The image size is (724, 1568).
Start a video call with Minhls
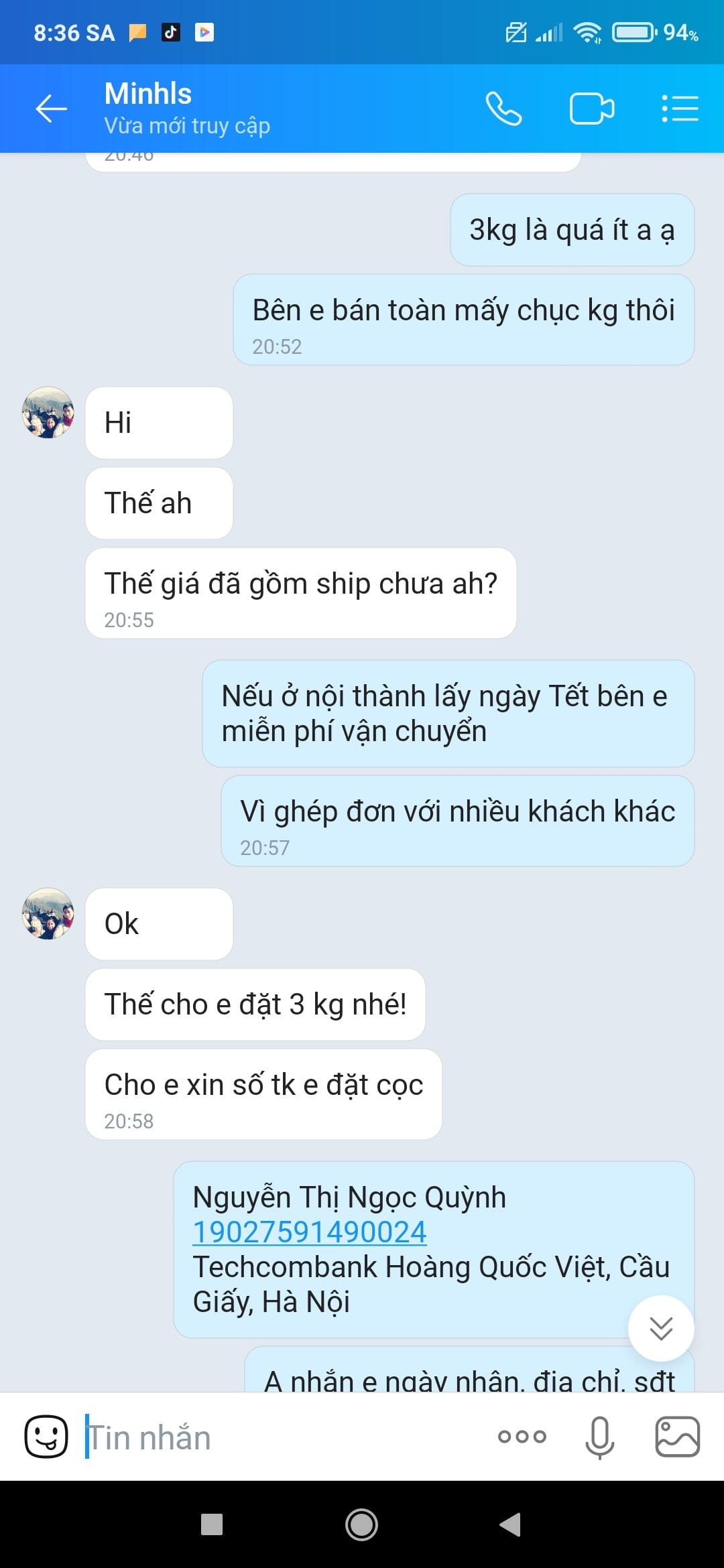[x=593, y=109]
